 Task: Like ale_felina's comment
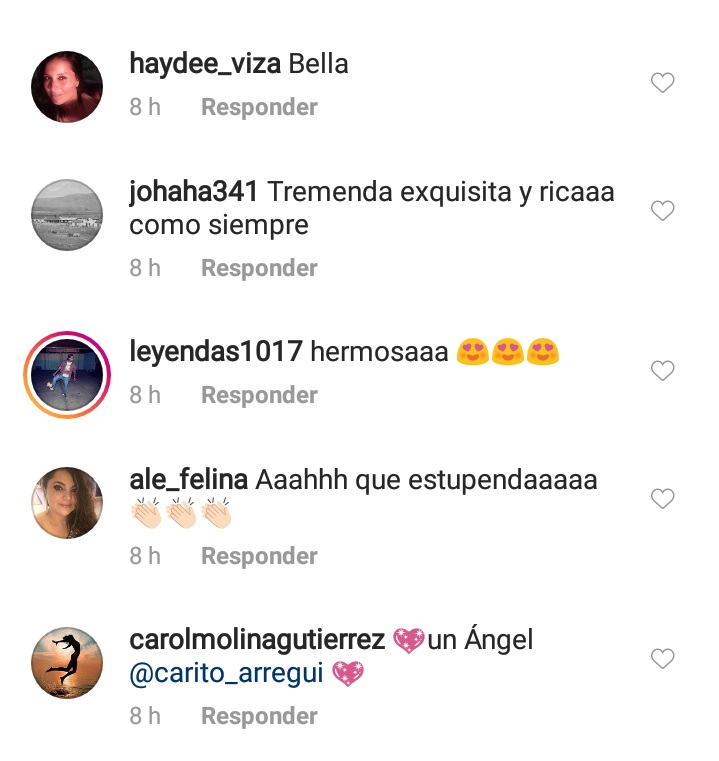662,498
